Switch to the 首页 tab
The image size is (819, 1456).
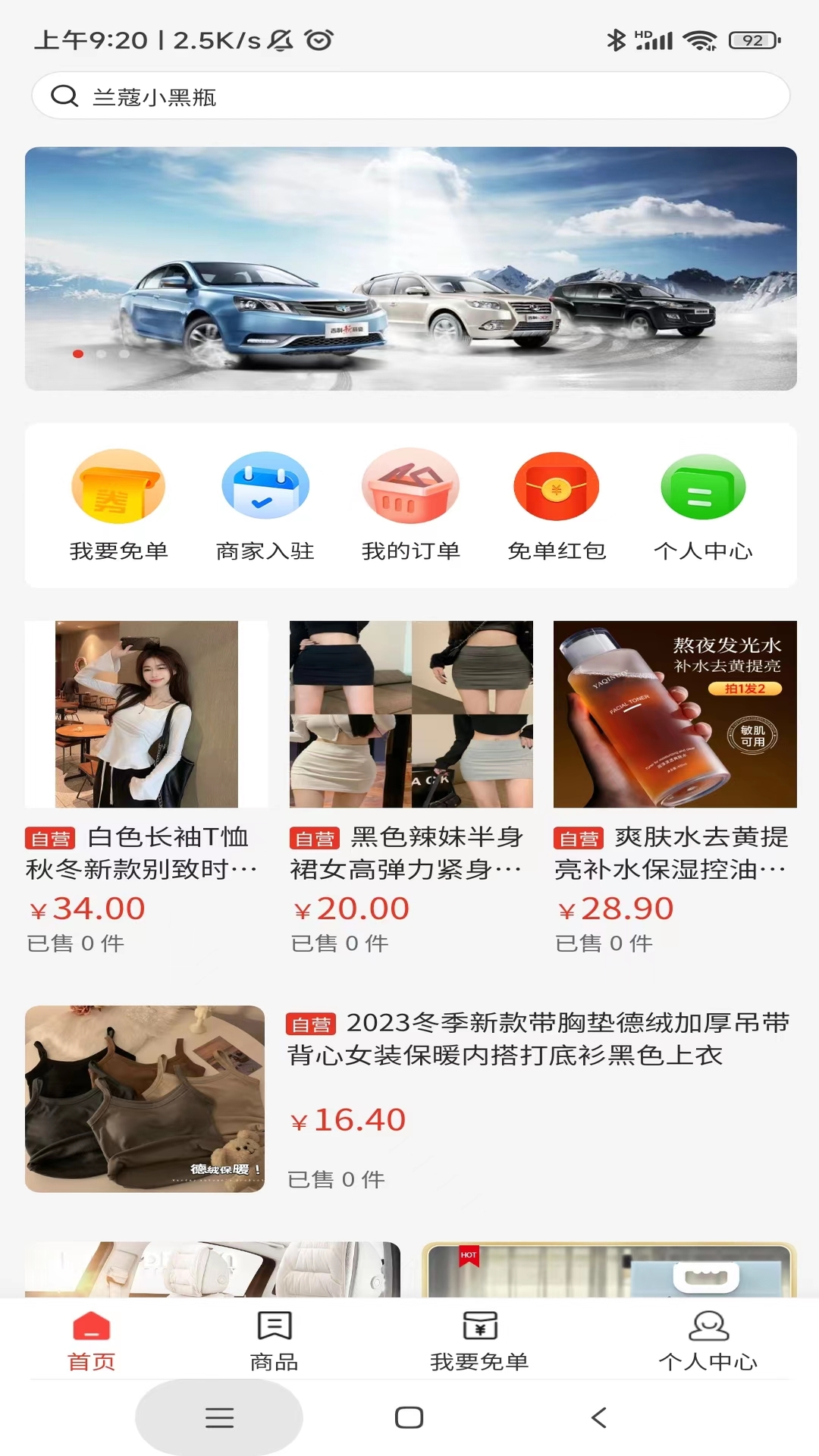(x=91, y=1341)
